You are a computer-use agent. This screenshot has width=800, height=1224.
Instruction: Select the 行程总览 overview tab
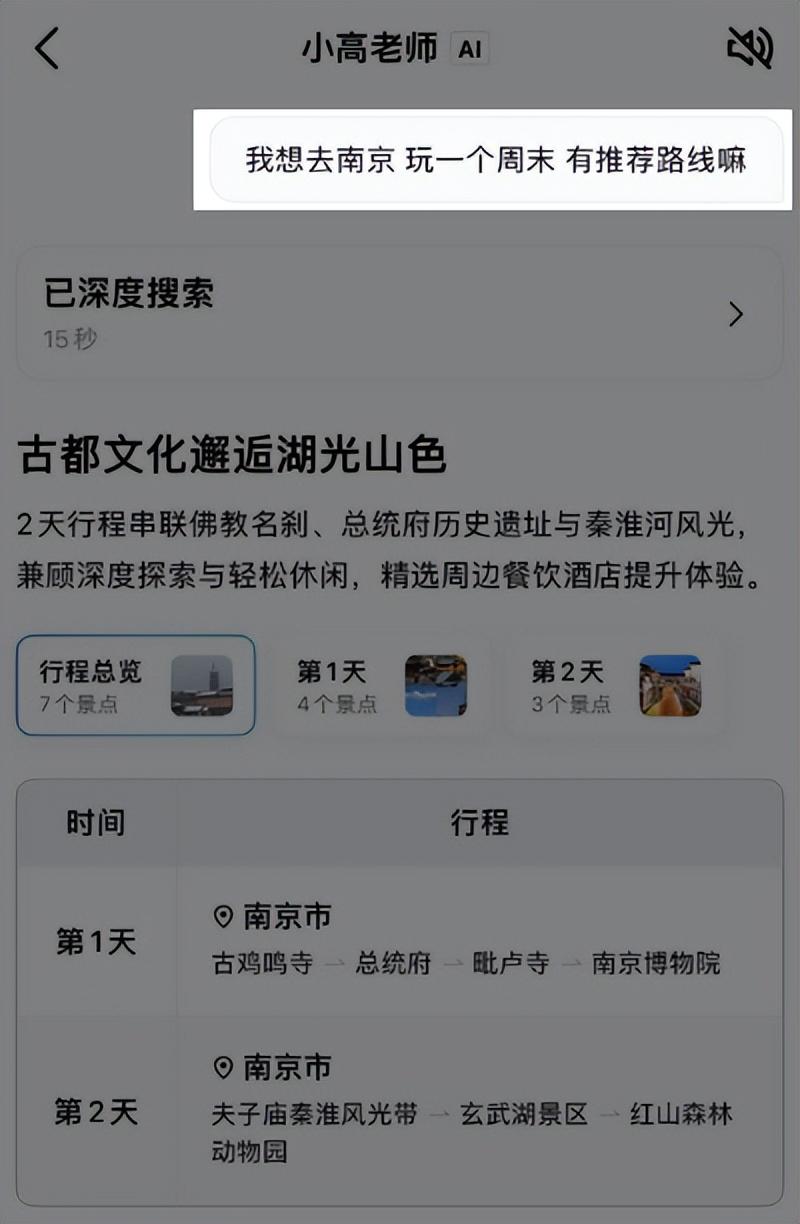[x=136, y=686]
